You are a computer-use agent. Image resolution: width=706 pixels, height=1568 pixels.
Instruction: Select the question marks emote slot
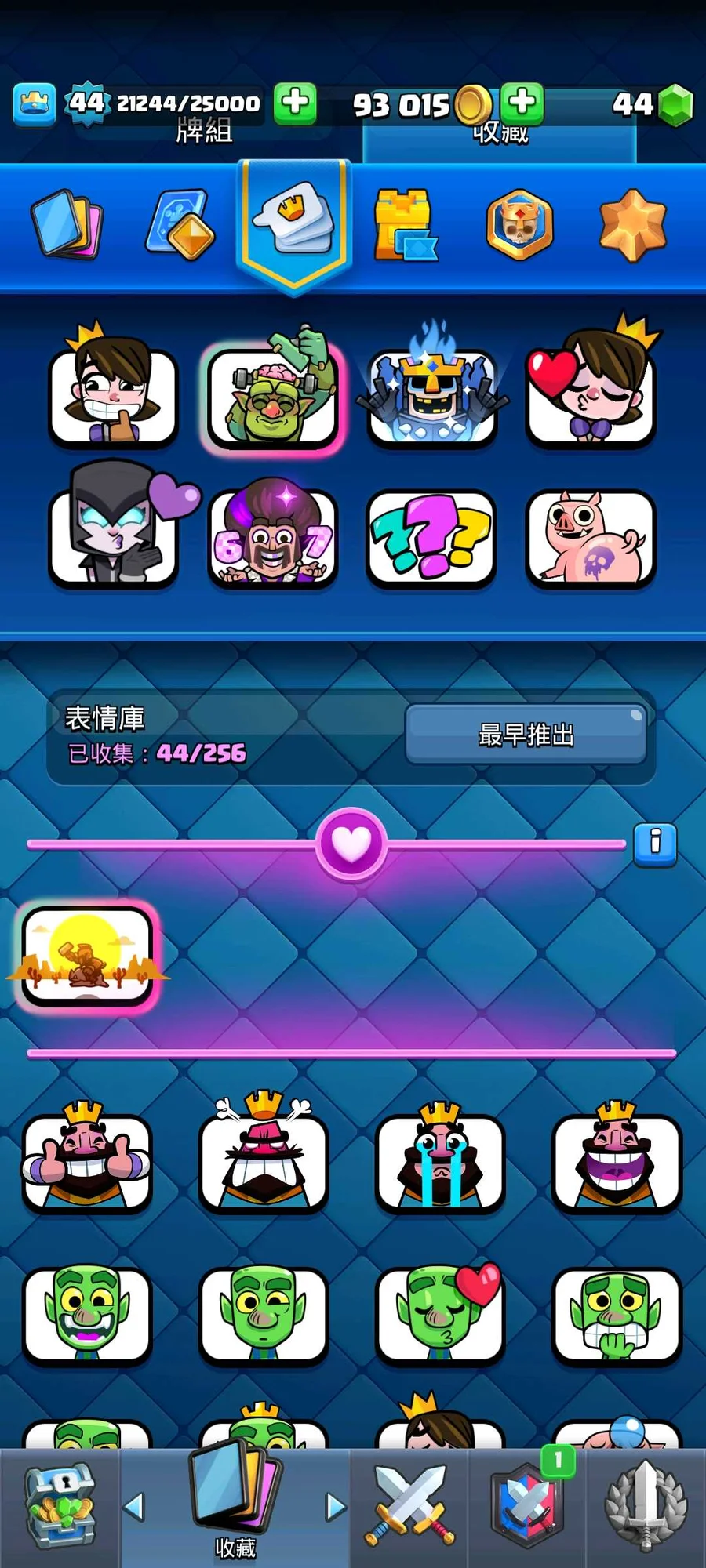(431, 538)
